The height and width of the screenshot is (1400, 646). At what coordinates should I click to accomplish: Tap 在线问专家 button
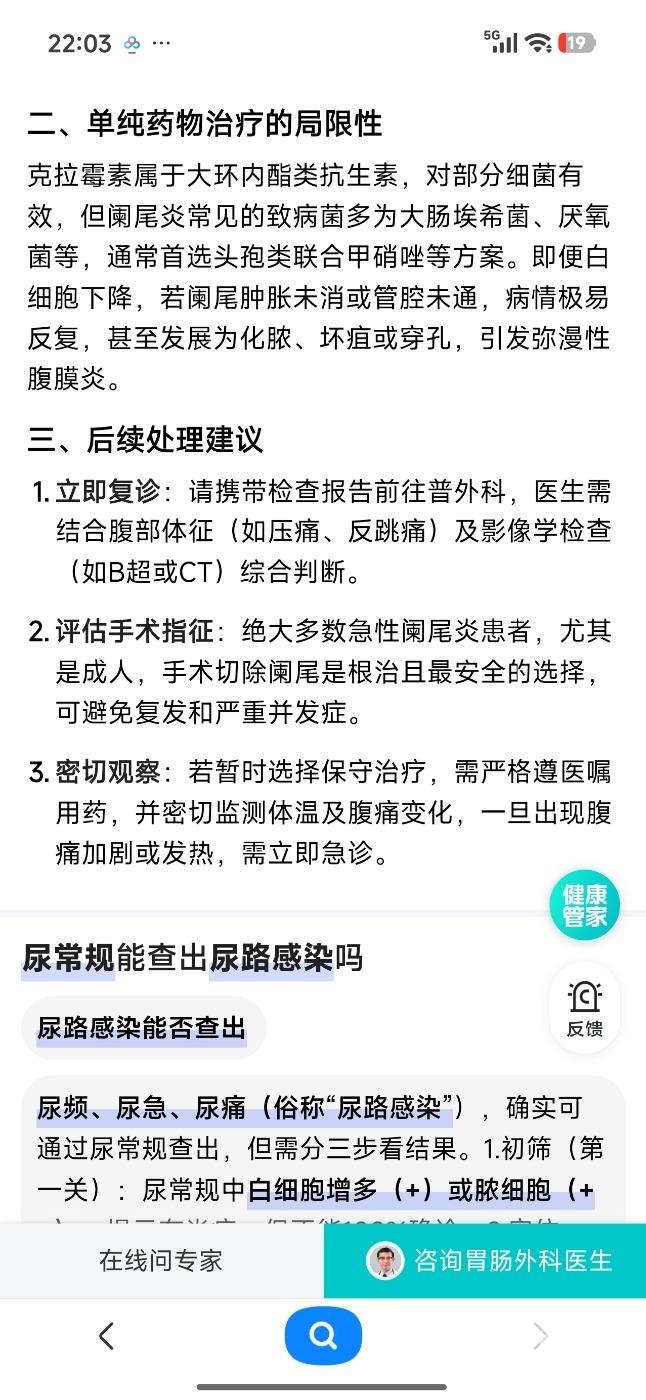click(161, 1260)
